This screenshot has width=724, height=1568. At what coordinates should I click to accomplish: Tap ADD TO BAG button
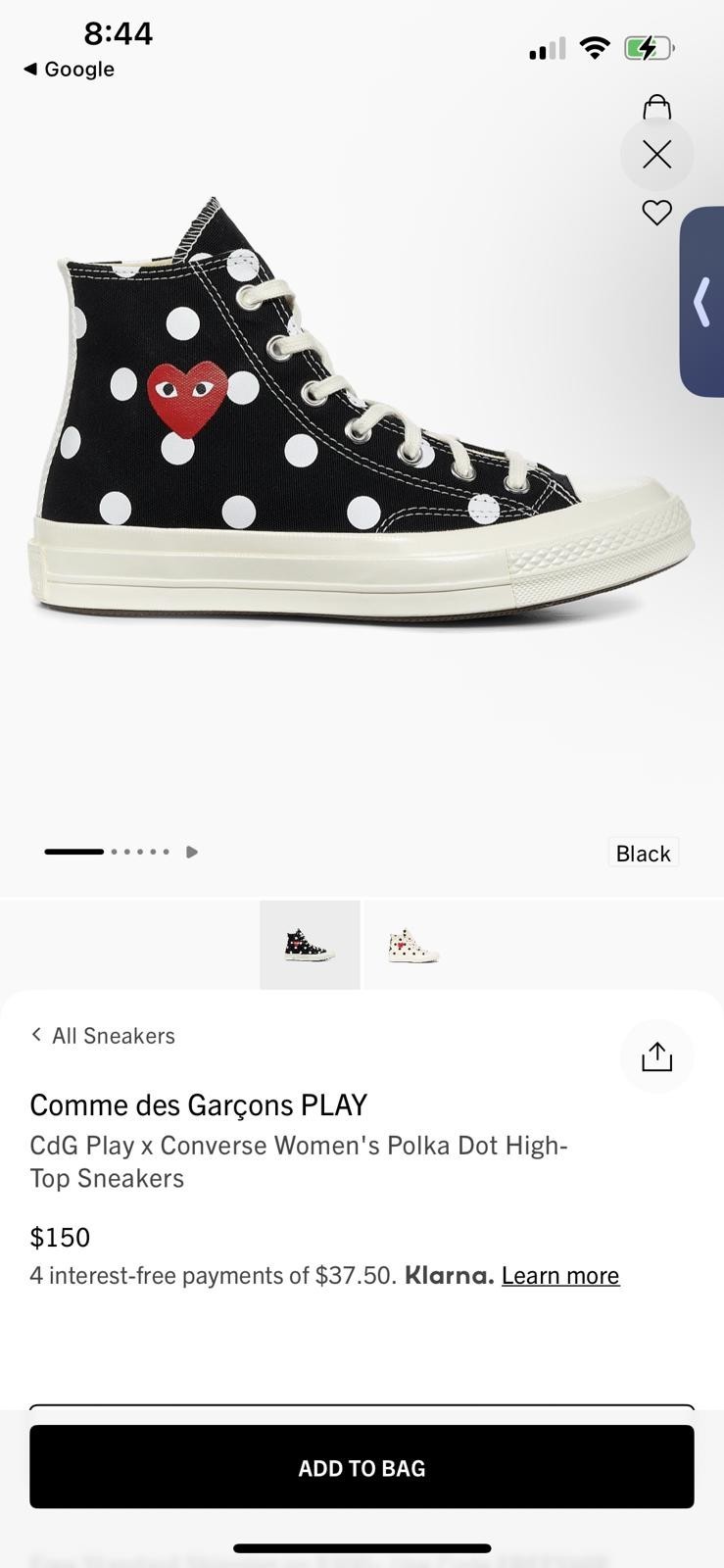pos(362,1467)
